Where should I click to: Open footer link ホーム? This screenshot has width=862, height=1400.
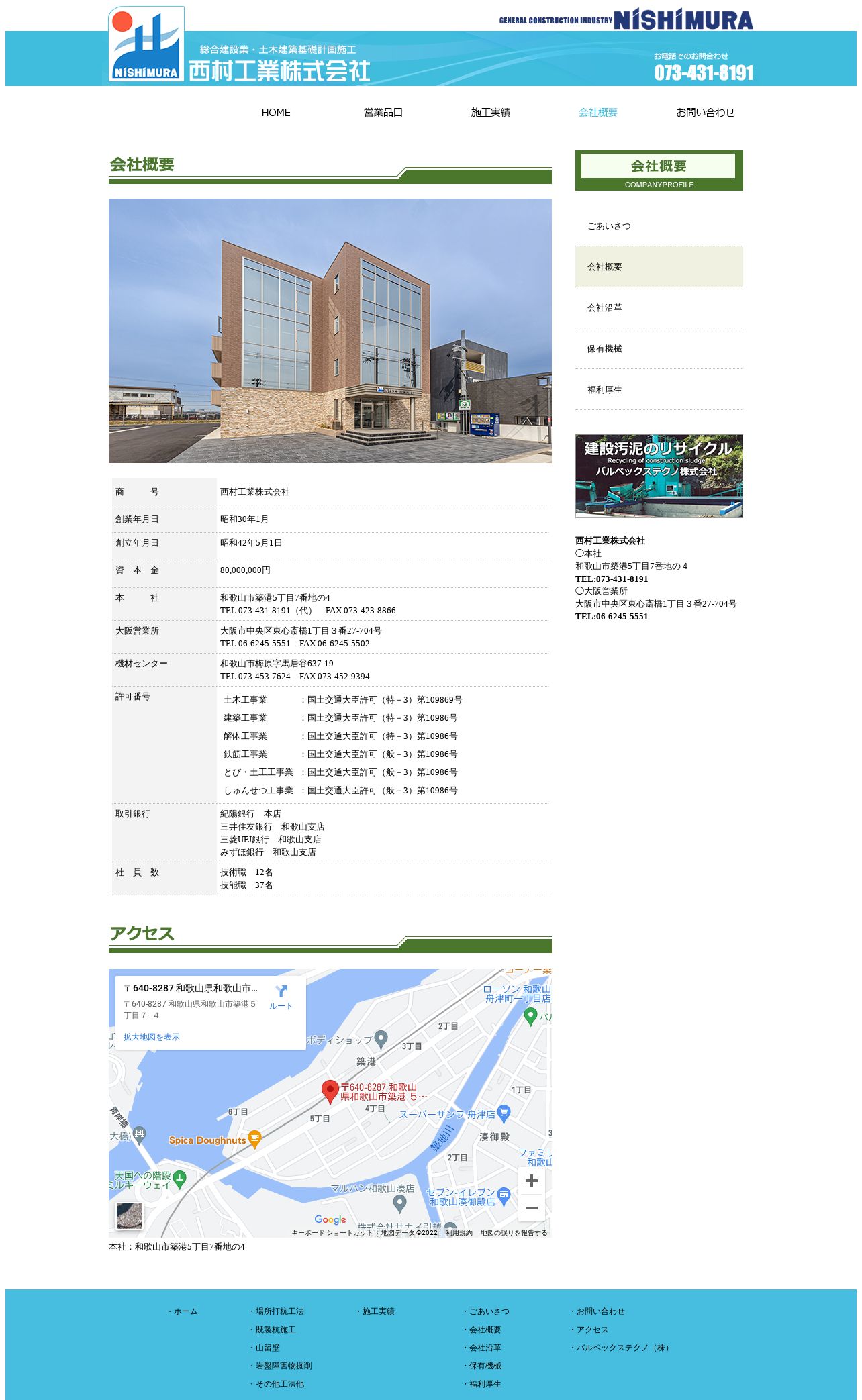tap(183, 1311)
